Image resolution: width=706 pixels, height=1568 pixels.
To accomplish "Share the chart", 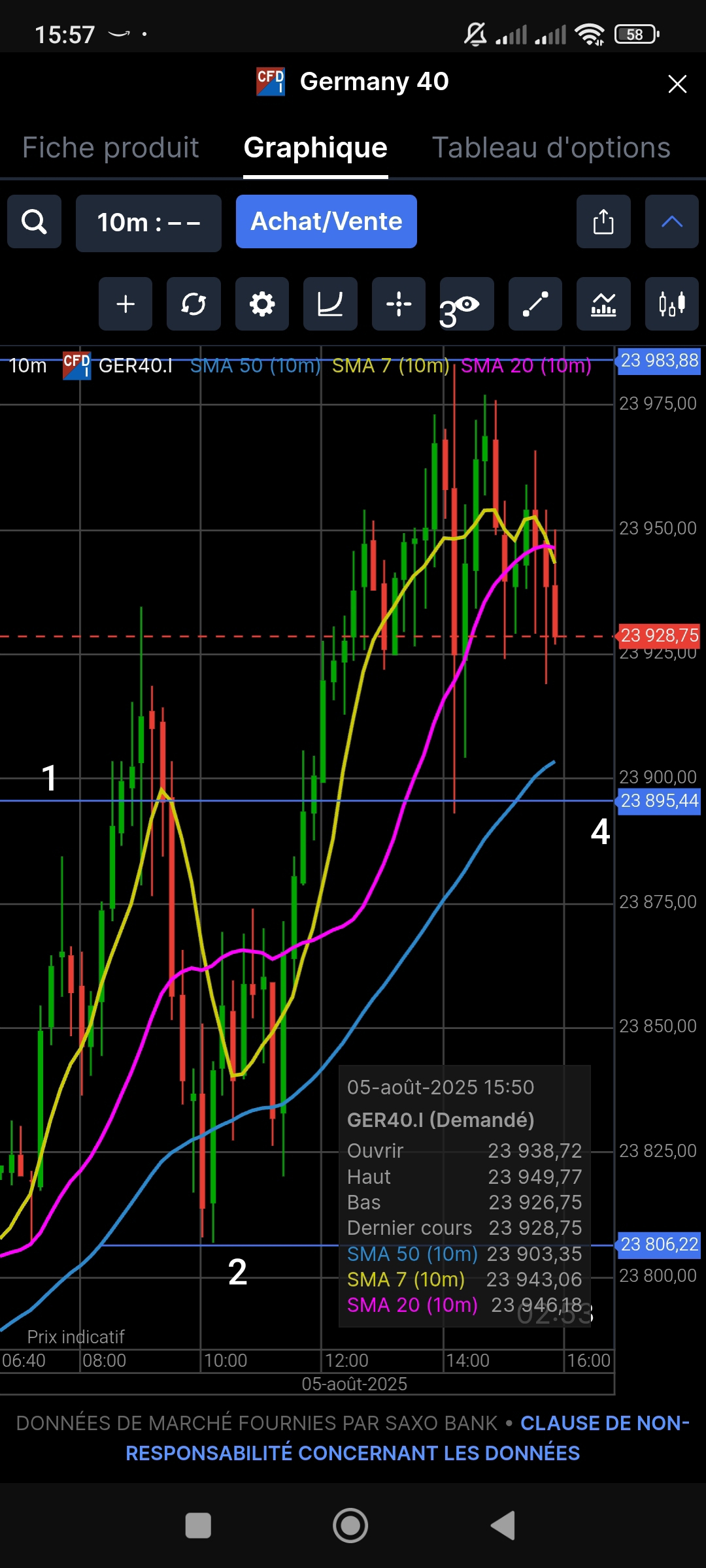I will click(x=603, y=222).
